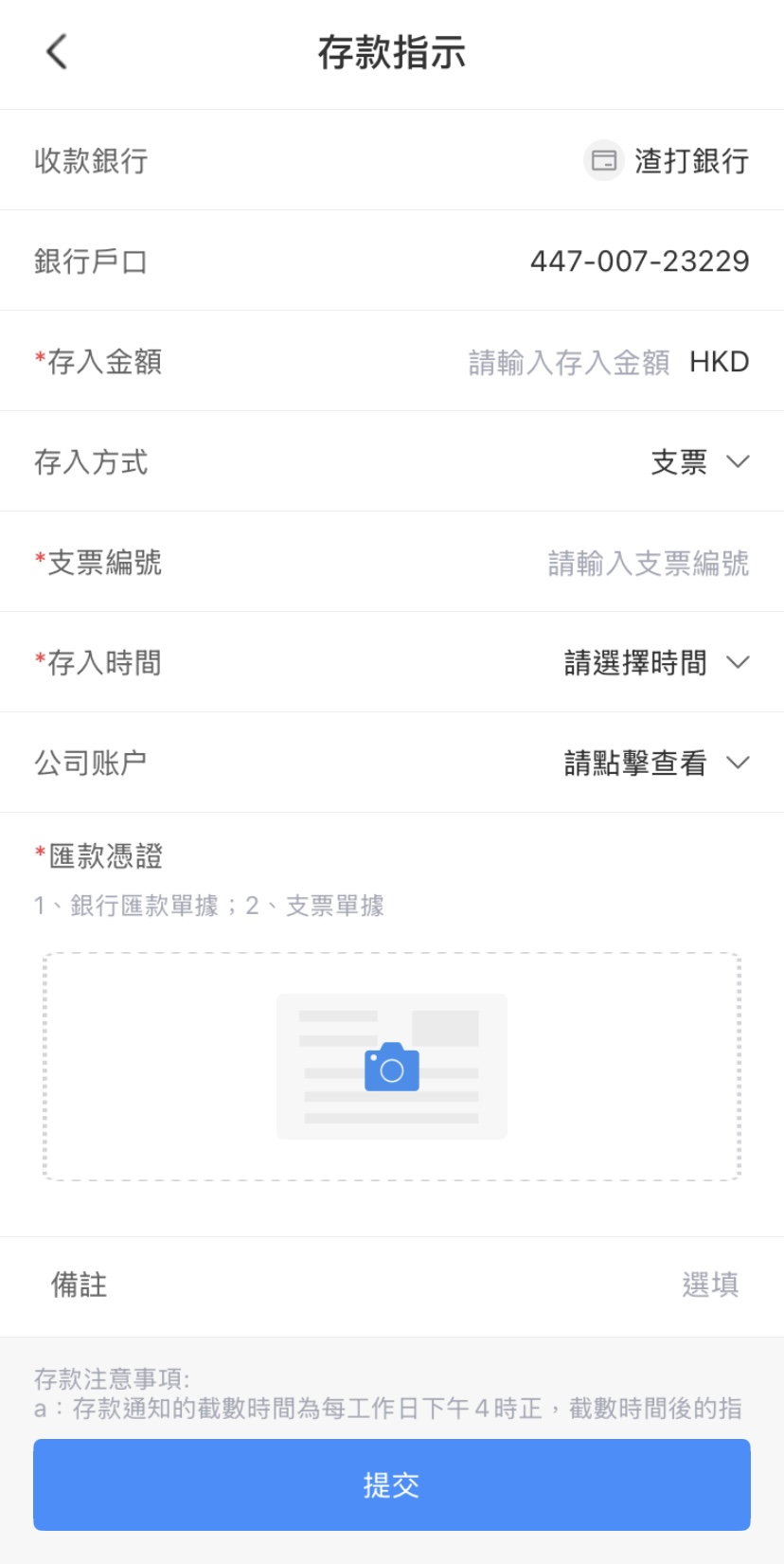784x1564 pixels.
Task: Tap the 存入金額 amount input field
Action: pyautogui.click(x=568, y=362)
